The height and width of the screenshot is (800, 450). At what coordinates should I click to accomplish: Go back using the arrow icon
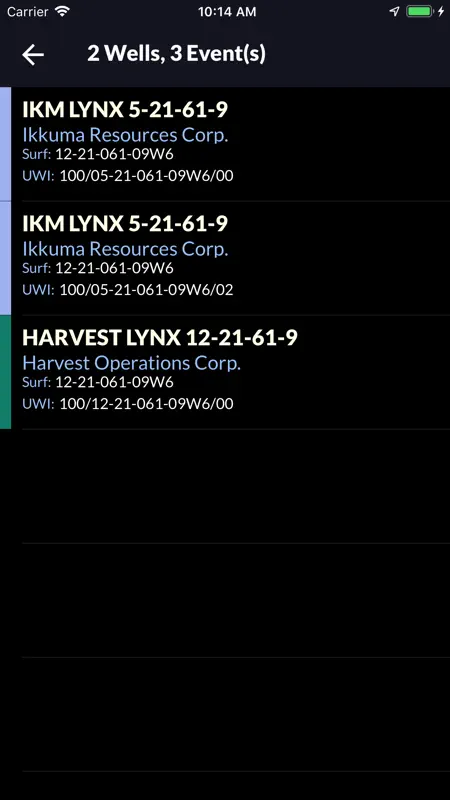(33, 55)
